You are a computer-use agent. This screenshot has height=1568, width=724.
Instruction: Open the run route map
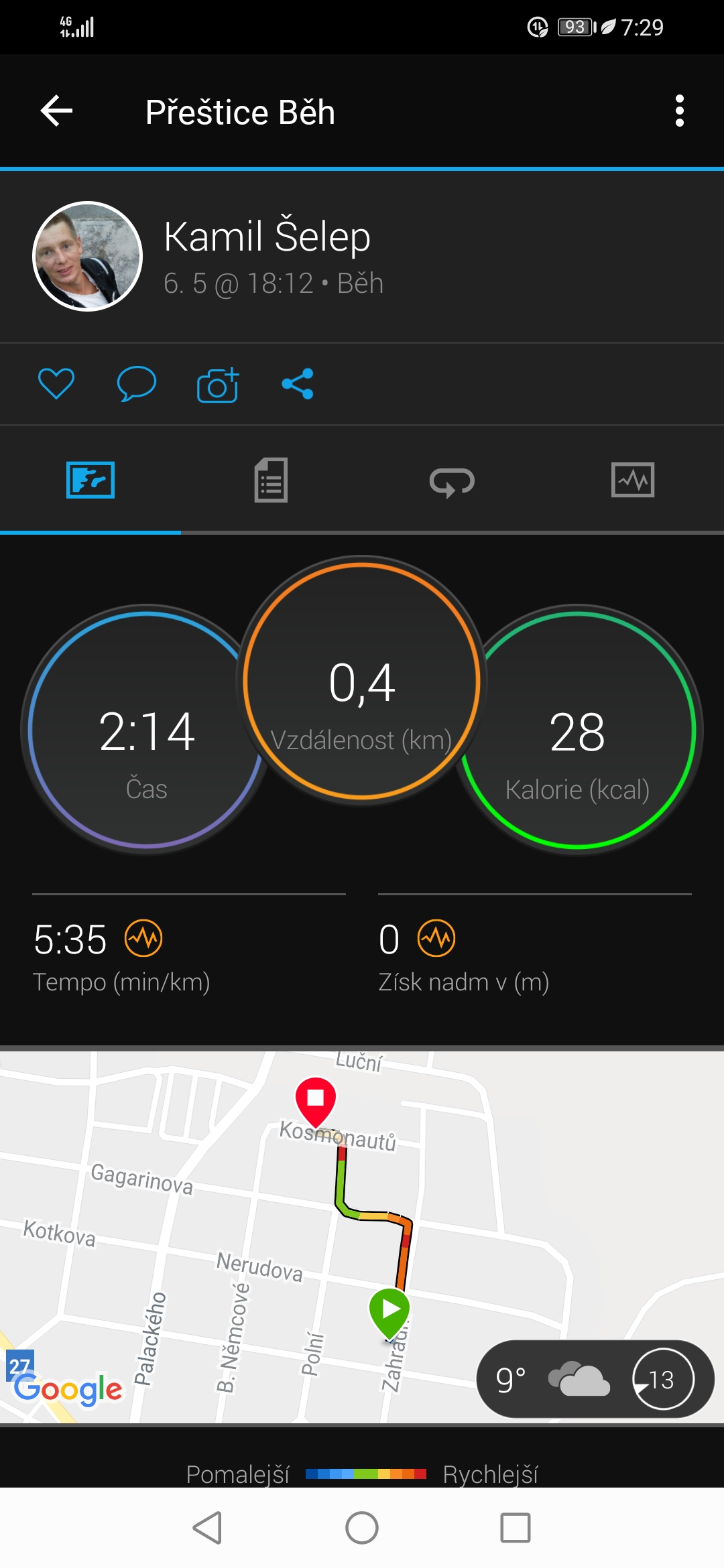coord(362,1237)
